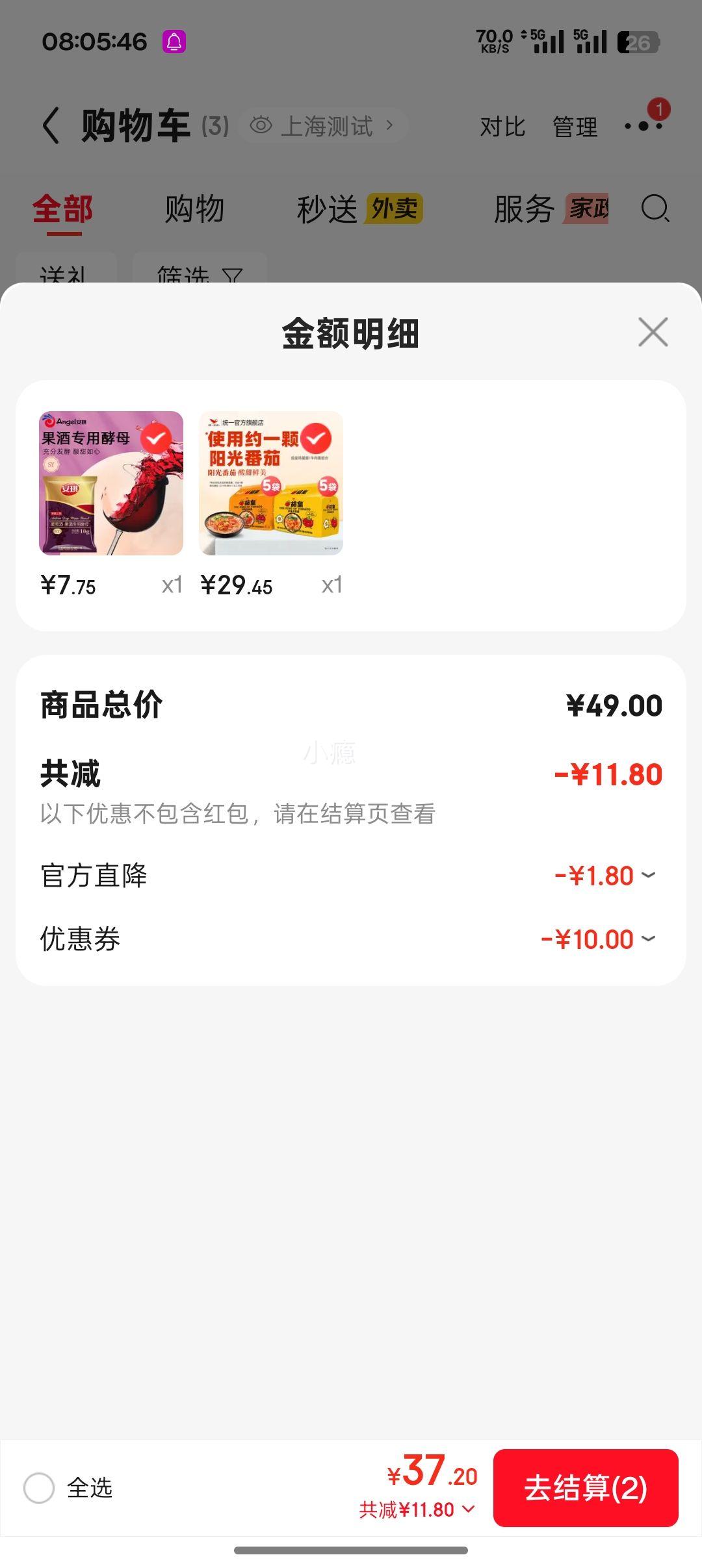The image size is (702, 1568).
Task: Open the ellipsis more-options menu
Action: pos(643,125)
